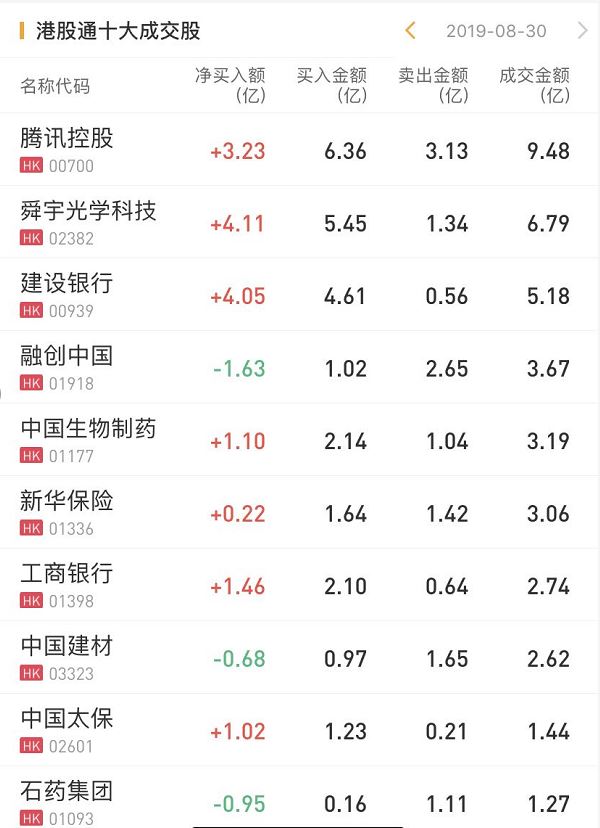Screen dimensions: 600x828
Task: Go to the previous trading date
Action: [410, 31]
